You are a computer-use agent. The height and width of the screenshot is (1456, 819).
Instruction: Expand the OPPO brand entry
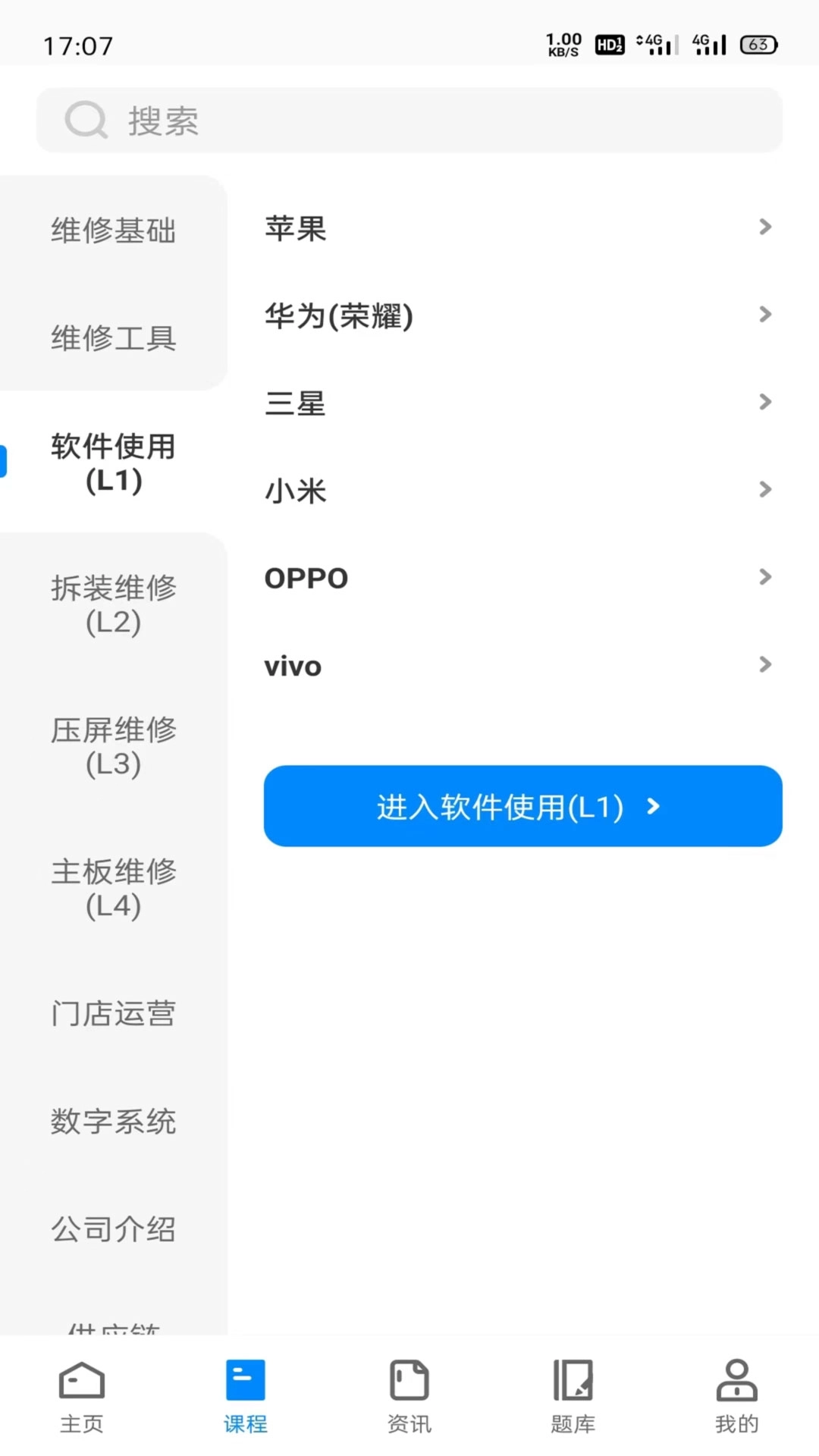click(522, 578)
